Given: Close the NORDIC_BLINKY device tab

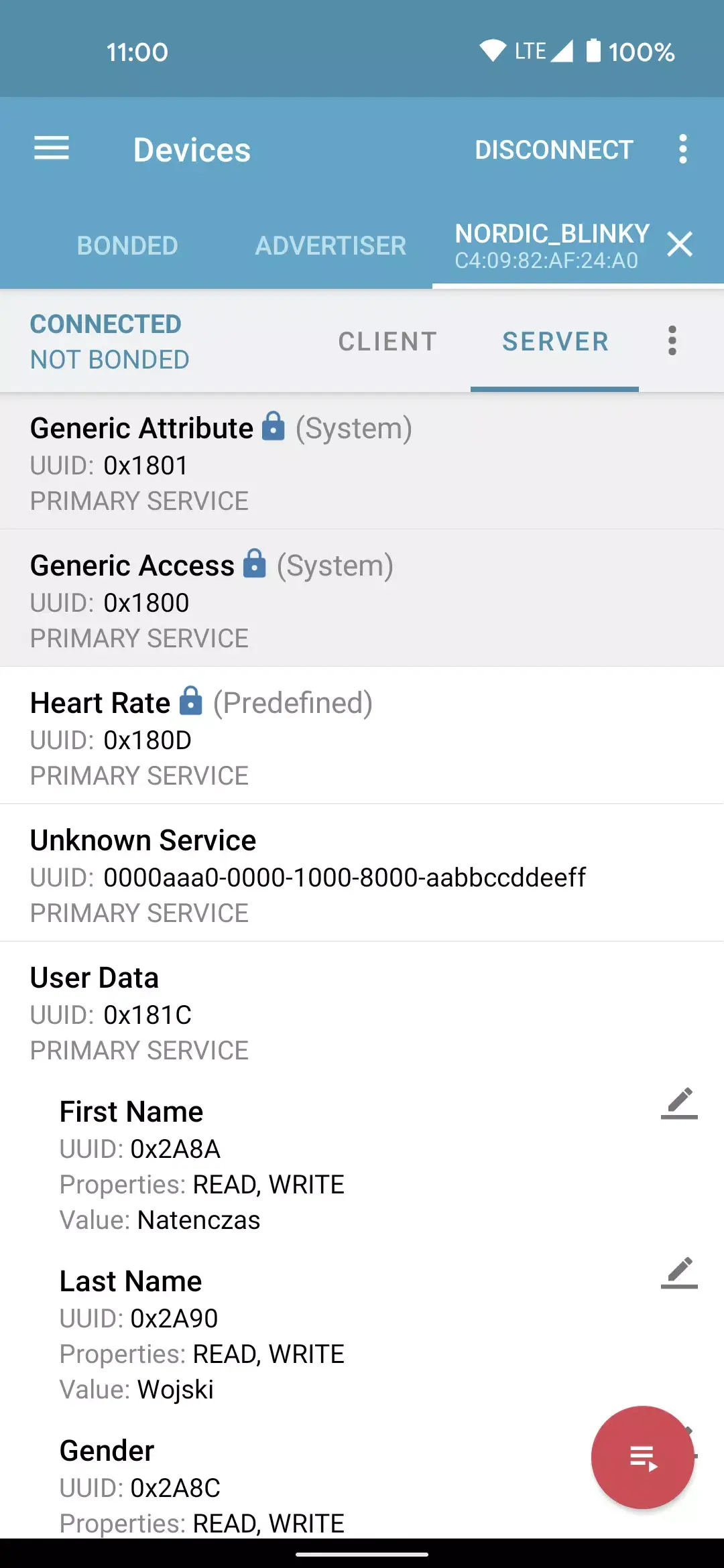Looking at the screenshot, I should click(680, 245).
